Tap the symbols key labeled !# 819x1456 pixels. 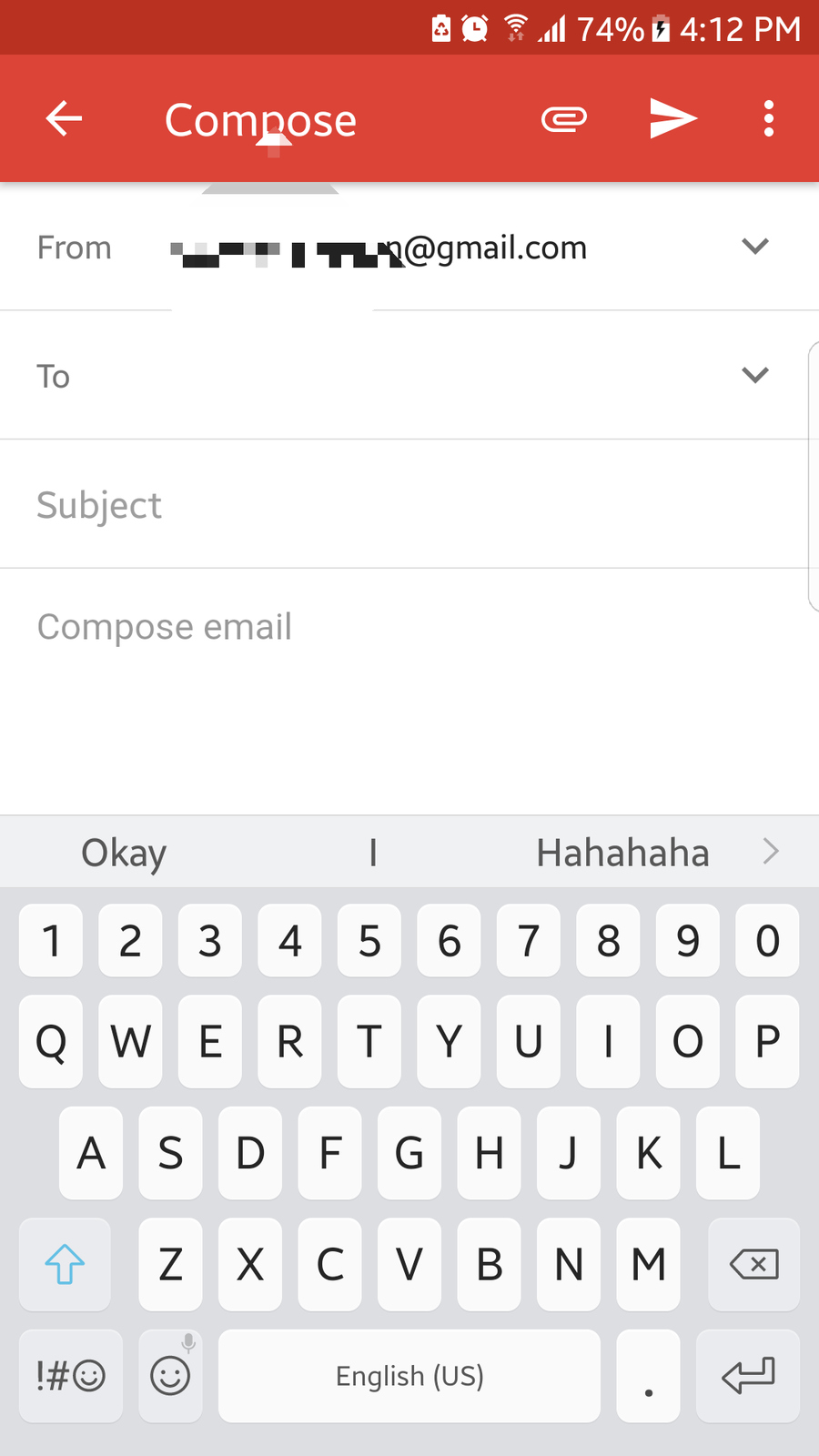[x=70, y=1376]
